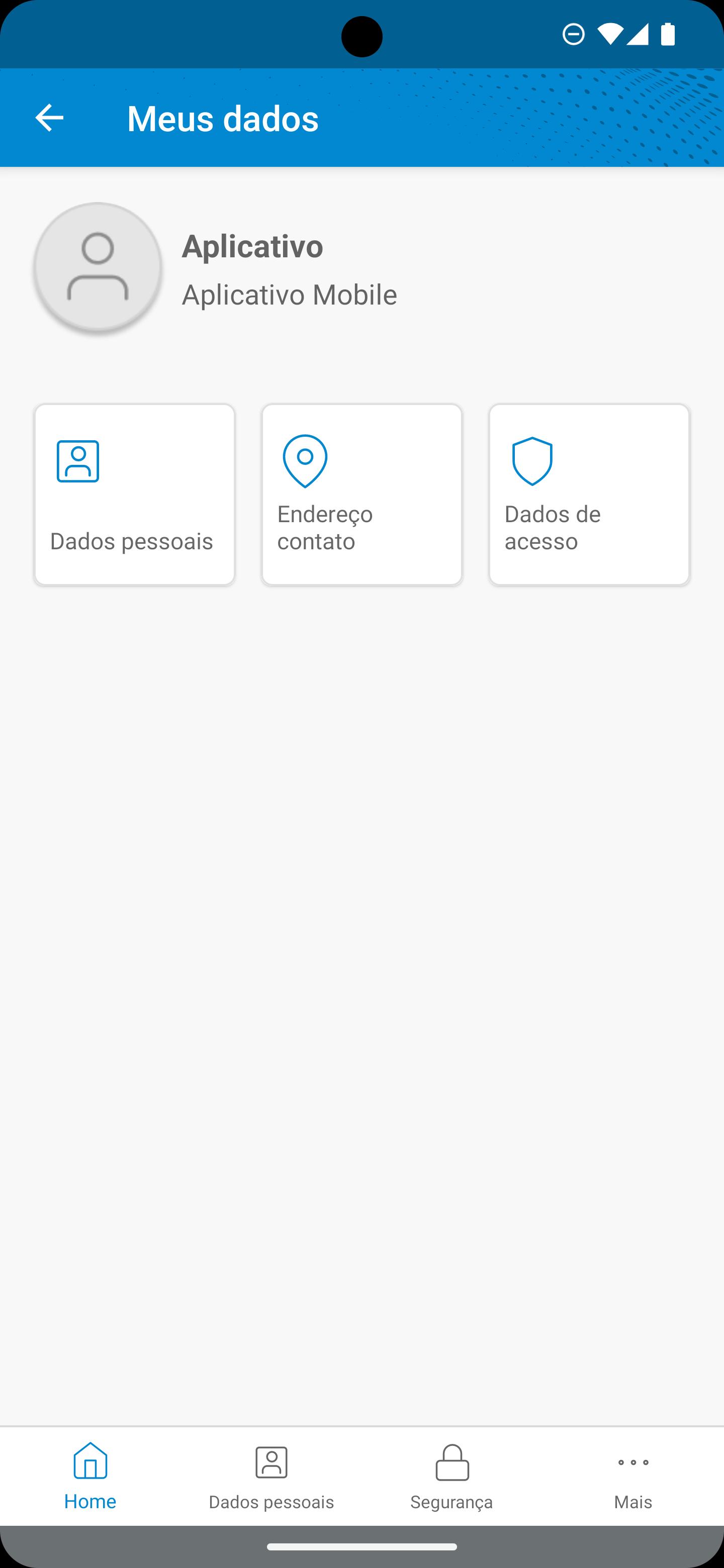Select Dados pessoais in bottom navigation
724x1568 pixels.
[271, 1476]
